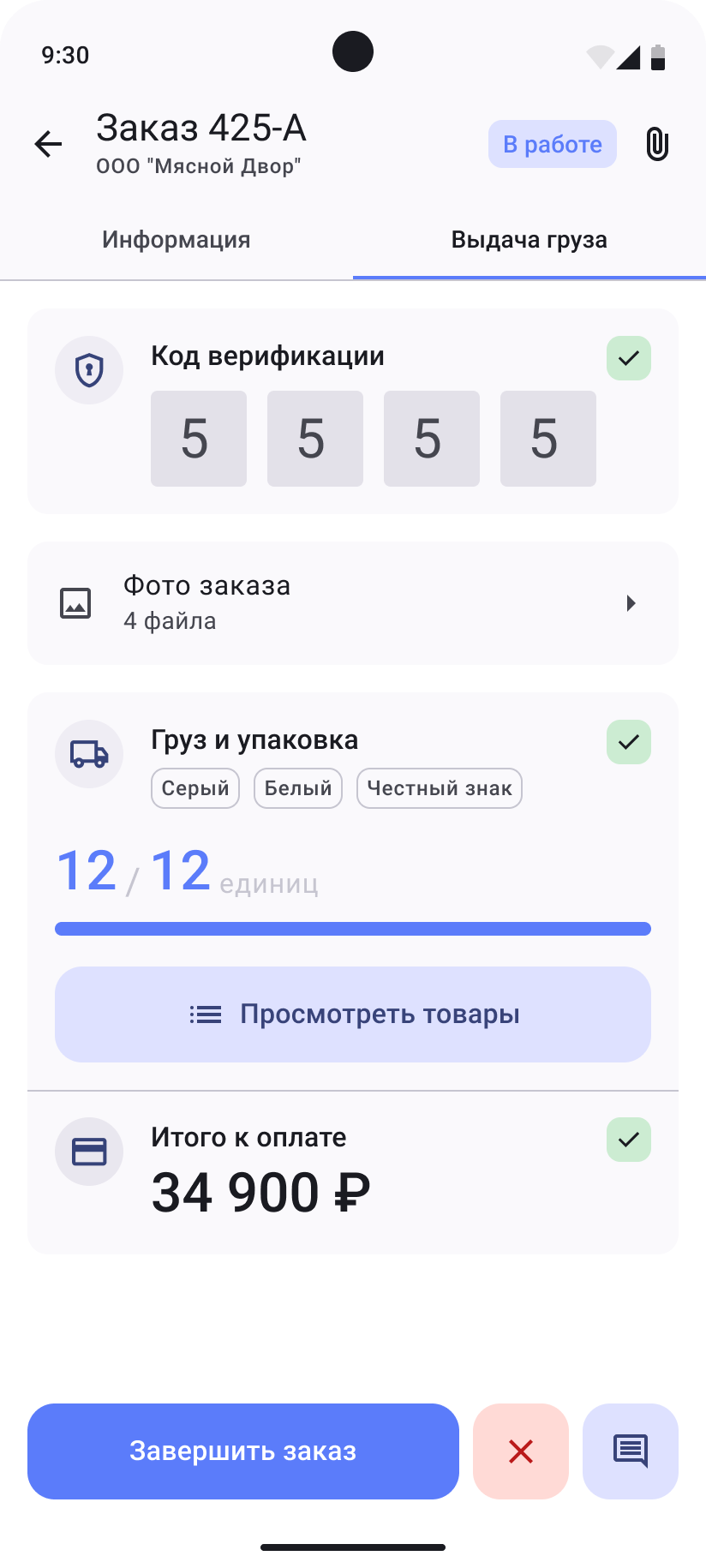
Task: Click the blue units progress bar
Action: coord(353,928)
